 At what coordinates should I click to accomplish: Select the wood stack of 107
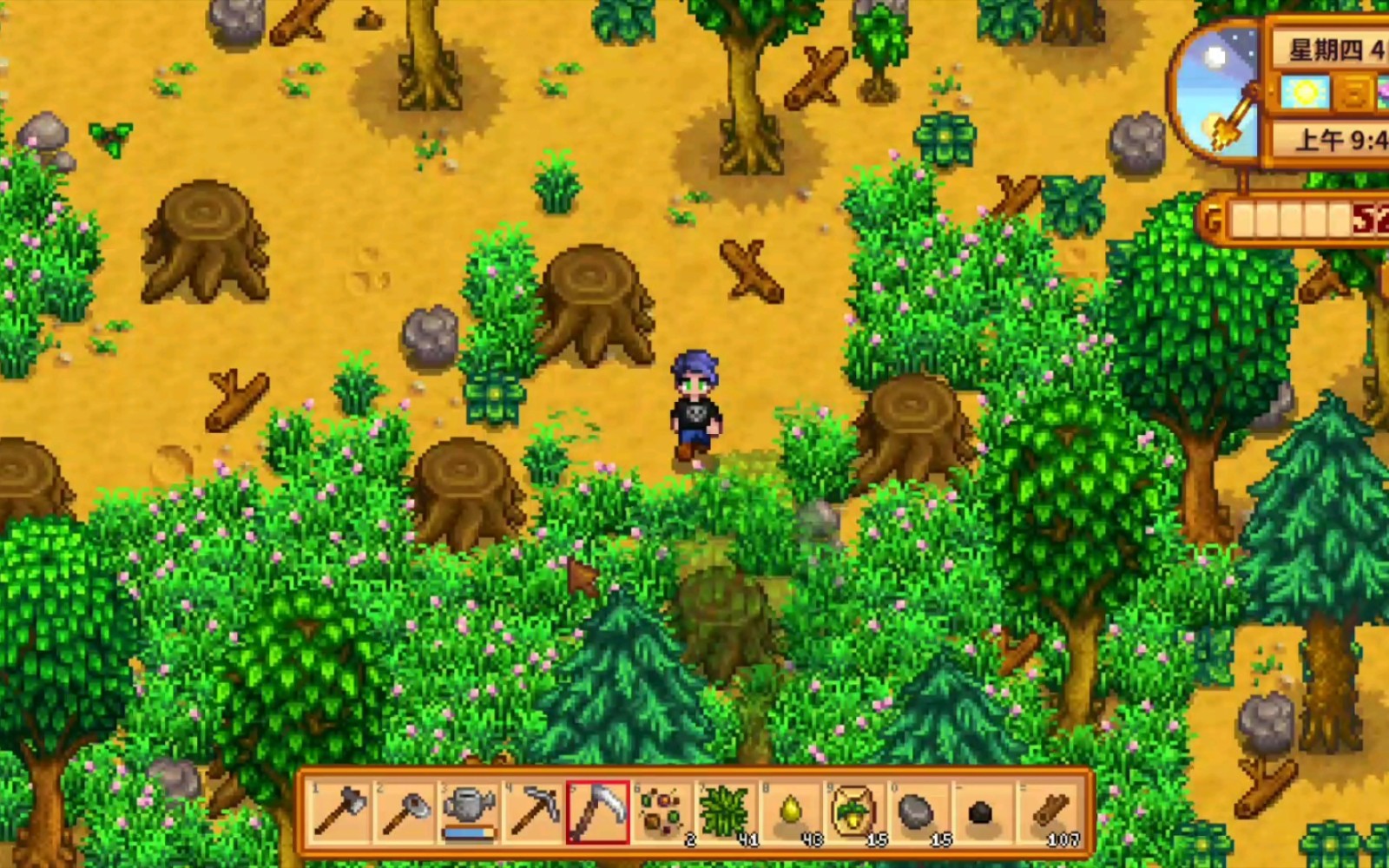(x=1047, y=813)
